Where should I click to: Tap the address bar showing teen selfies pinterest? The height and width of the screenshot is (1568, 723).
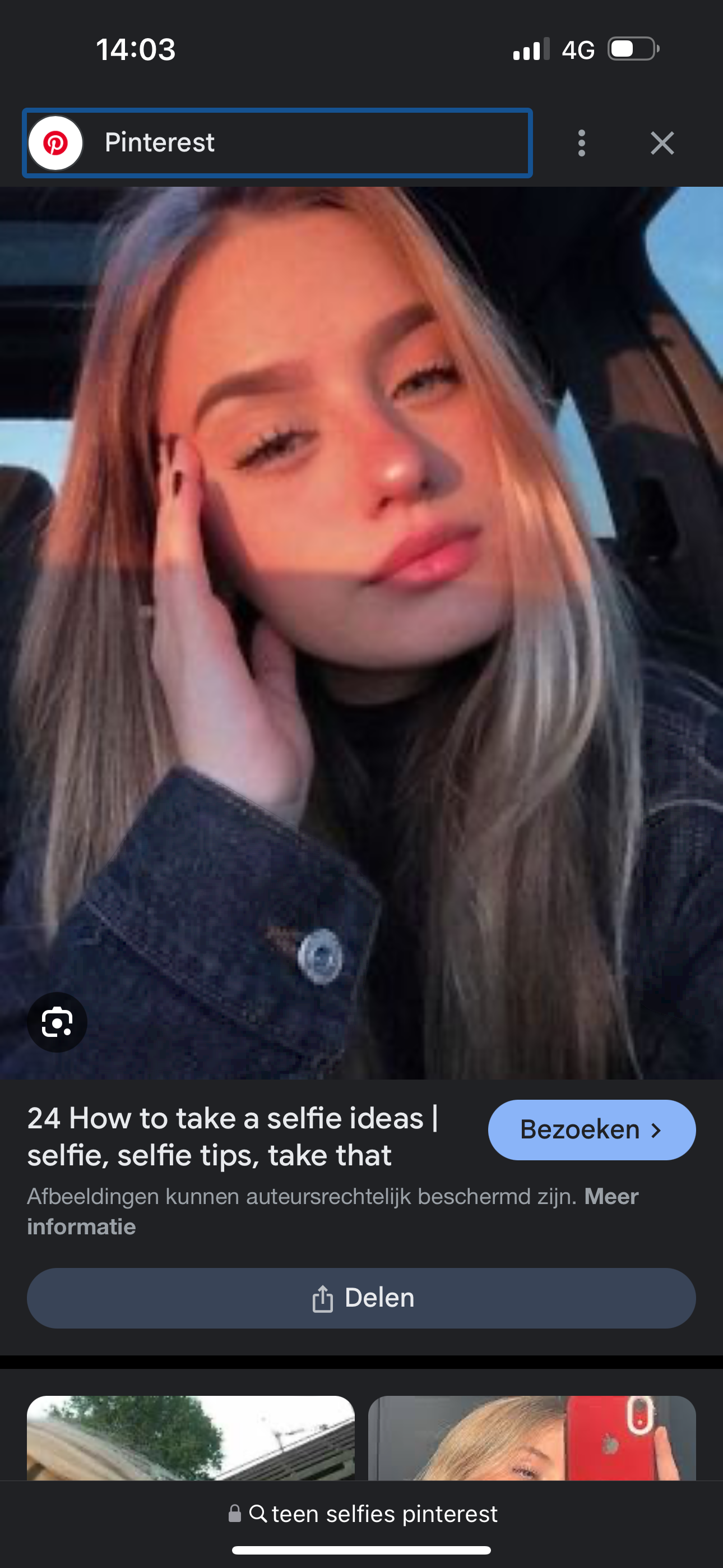coord(363,1514)
